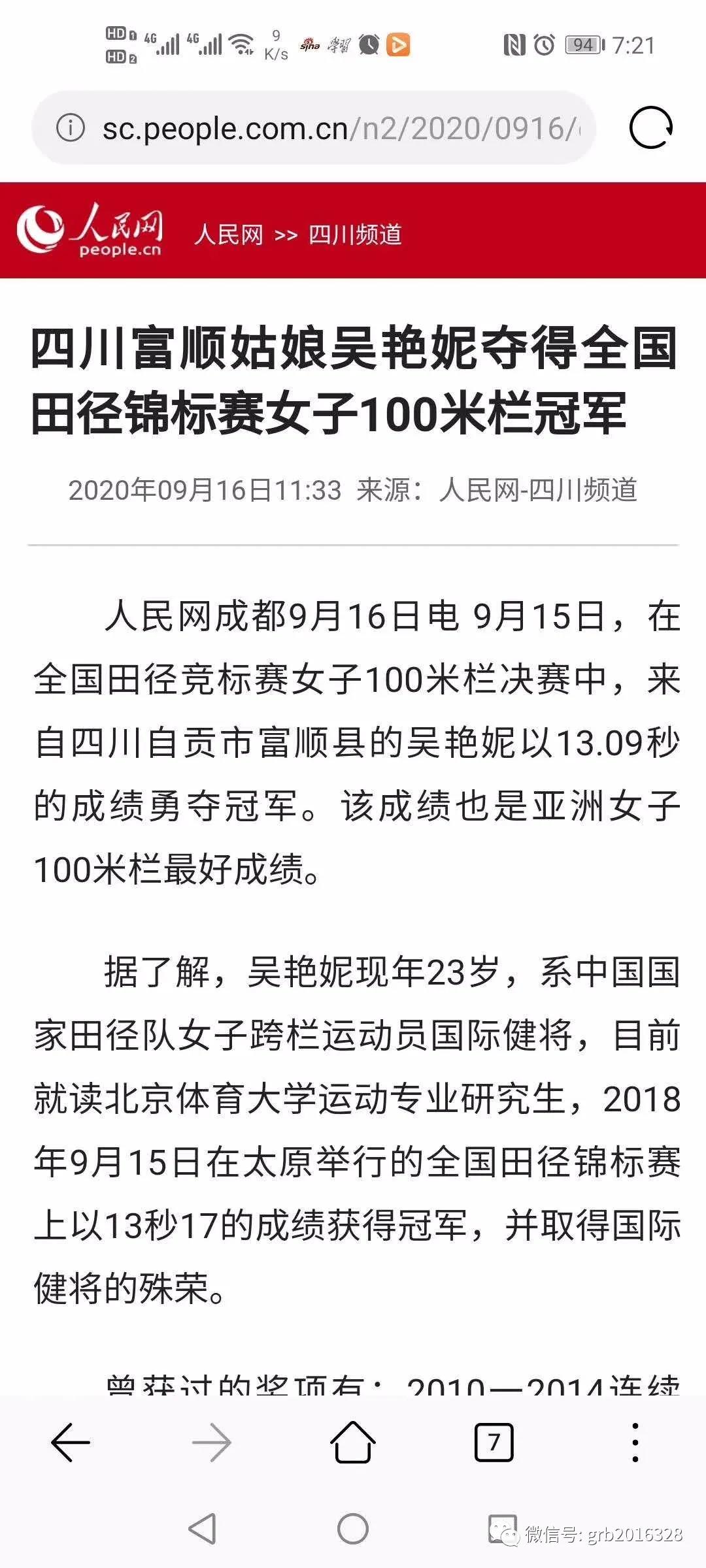Tap the URL address bar
Image resolution: width=706 pixels, height=1568 pixels.
tap(340, 128)
